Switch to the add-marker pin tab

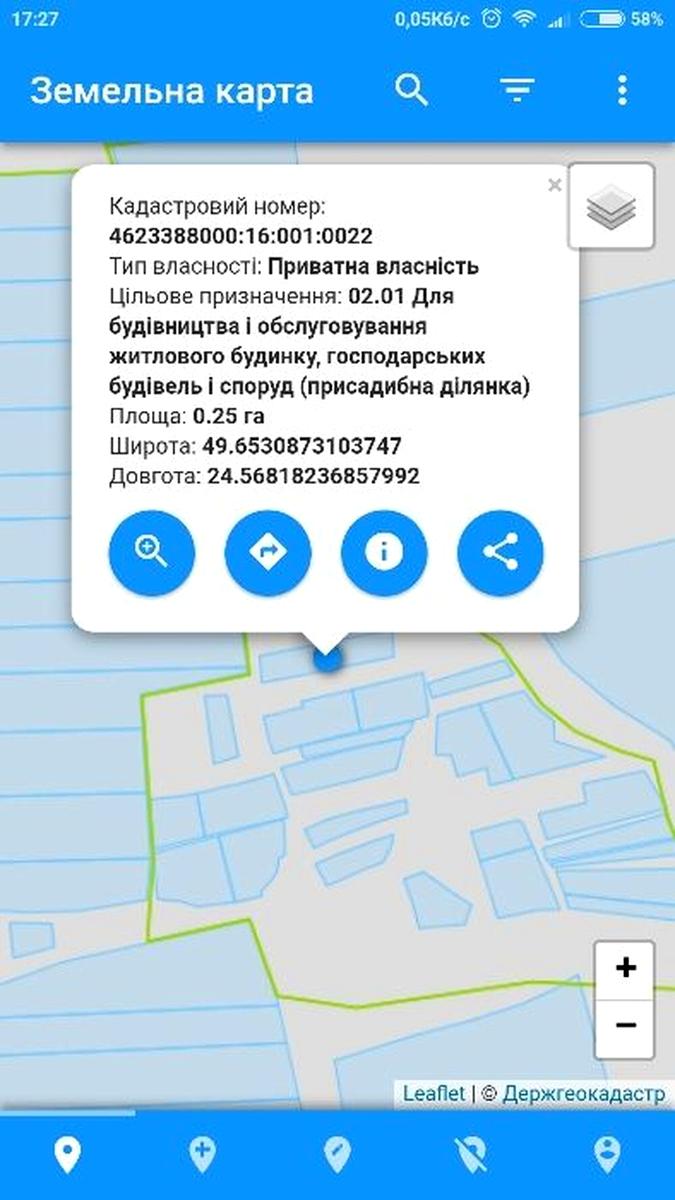click(202, 1157)
